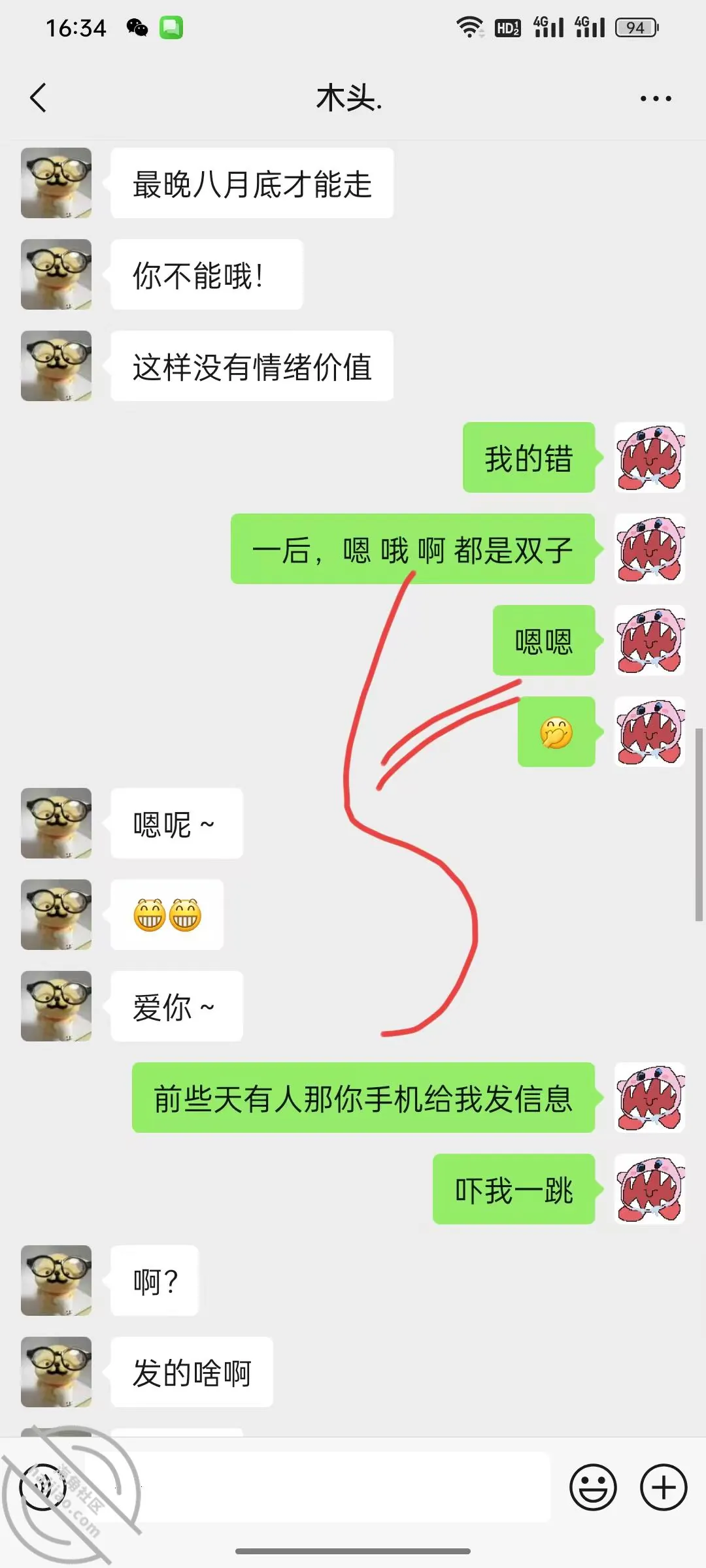
Task: Go back from the 木头. chat
Action: [39, 98]
